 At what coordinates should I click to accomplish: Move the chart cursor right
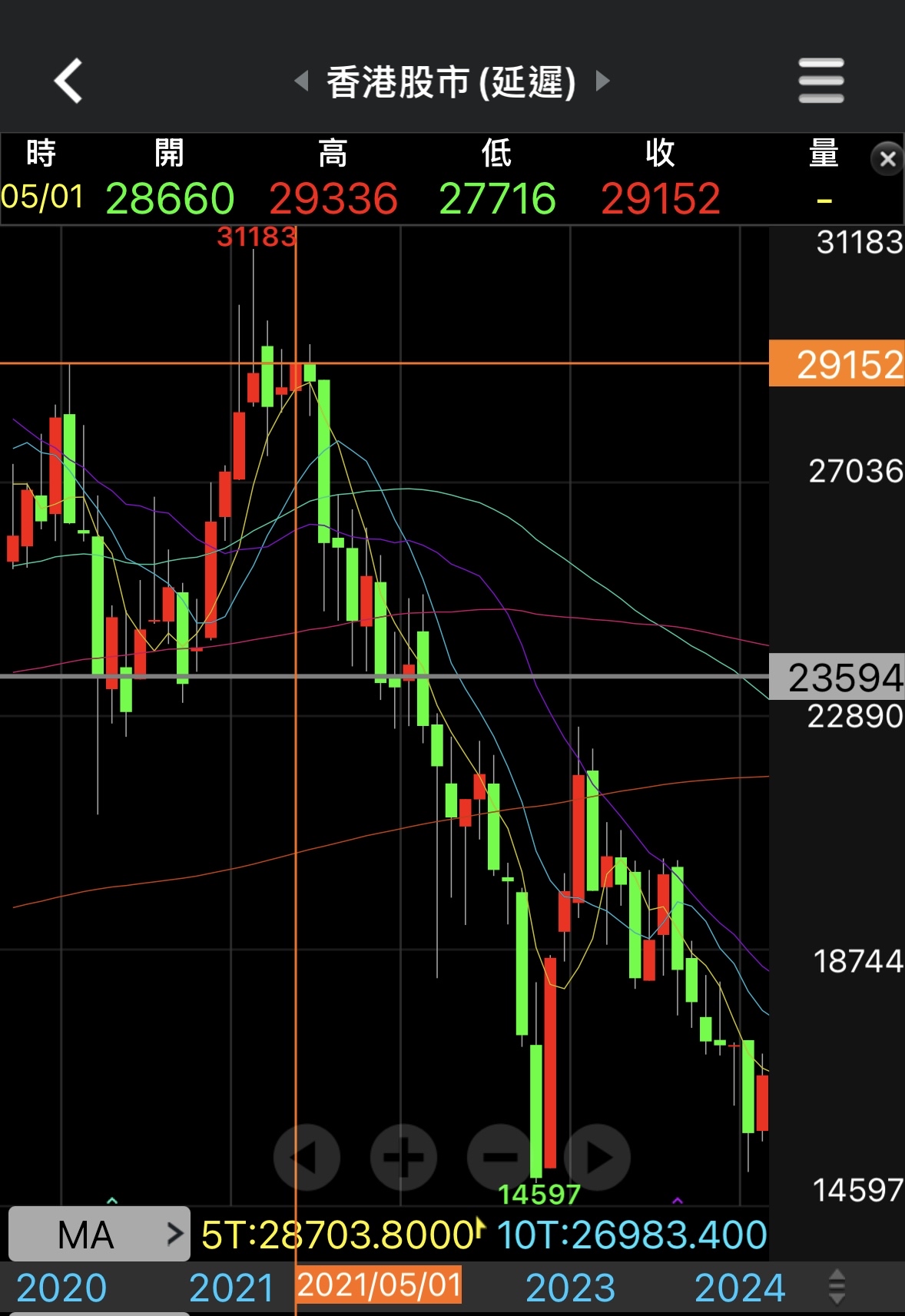598,1157
